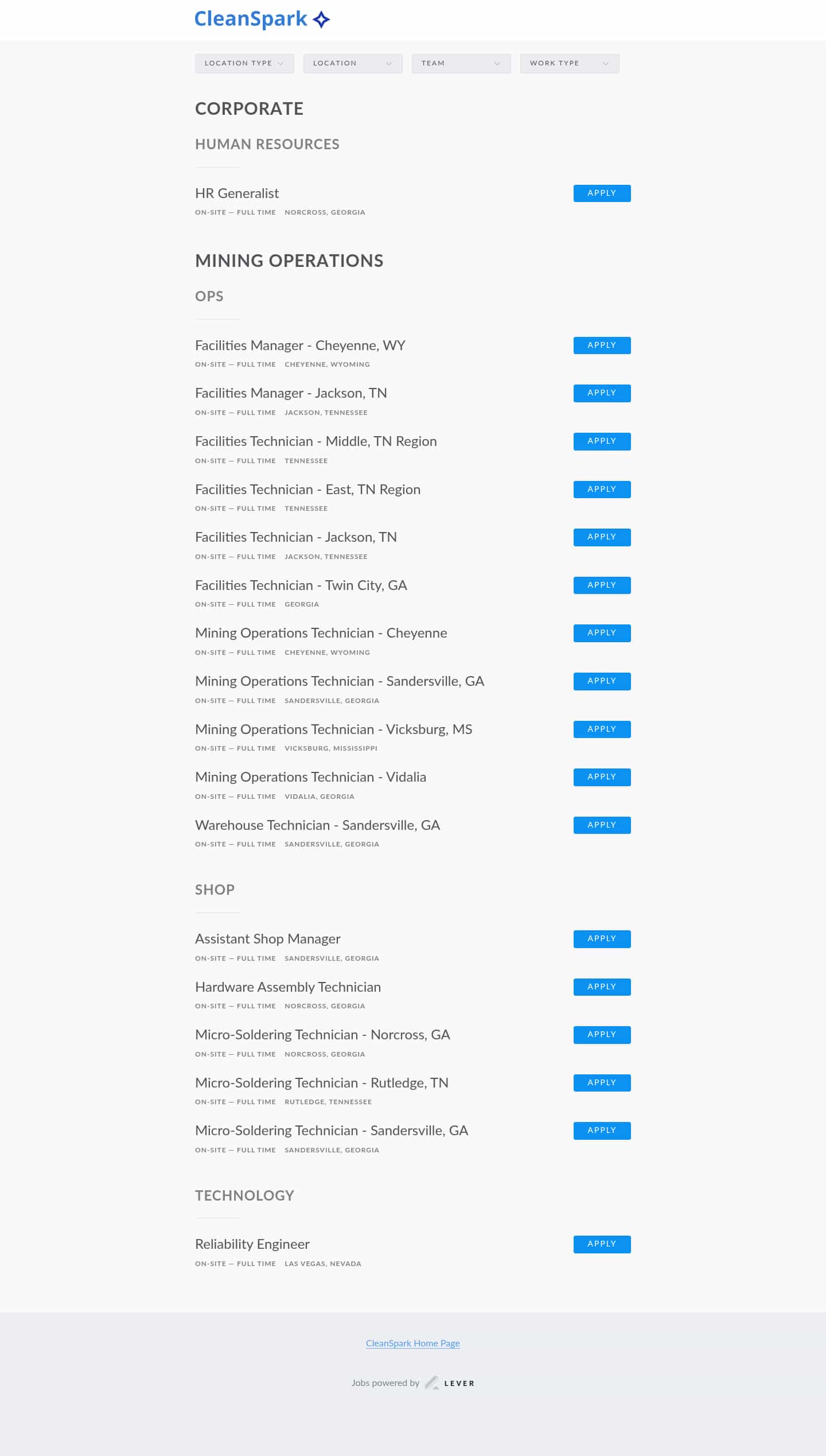Apply for the HR Generalist job
Image resolution: width=826 pixels, height=1456 pixels.
click(x=602, y=193)
